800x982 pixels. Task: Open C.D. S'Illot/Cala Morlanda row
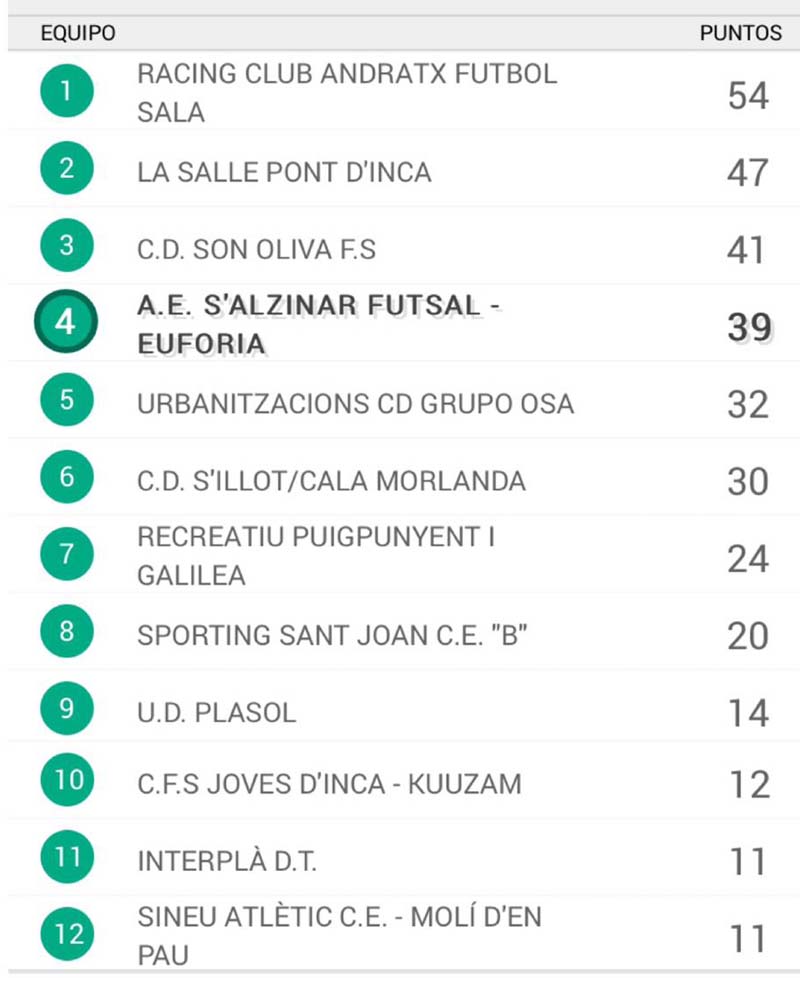click(x=403, y=477)
